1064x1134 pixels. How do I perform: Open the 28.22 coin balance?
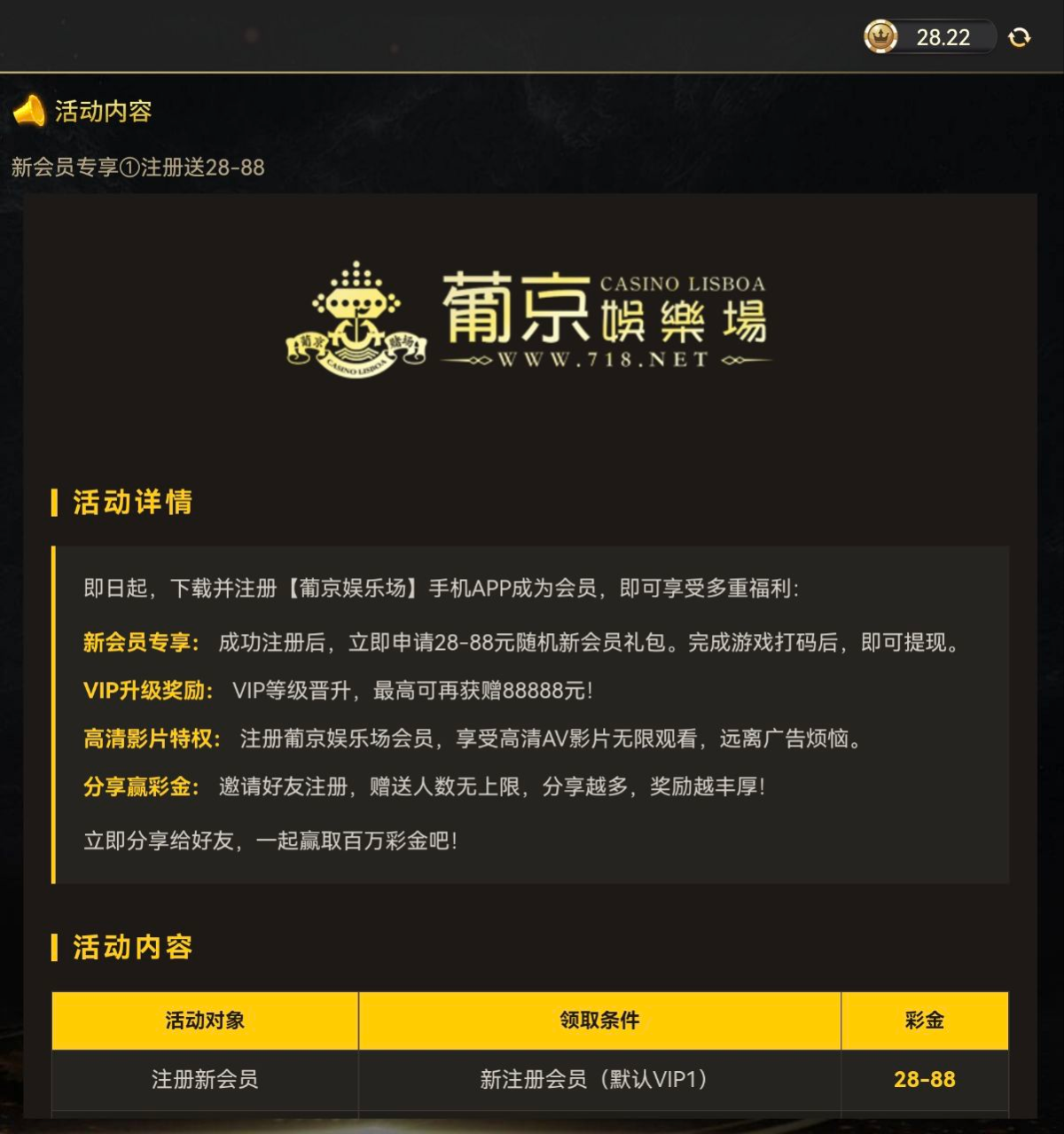pos(929,37)
